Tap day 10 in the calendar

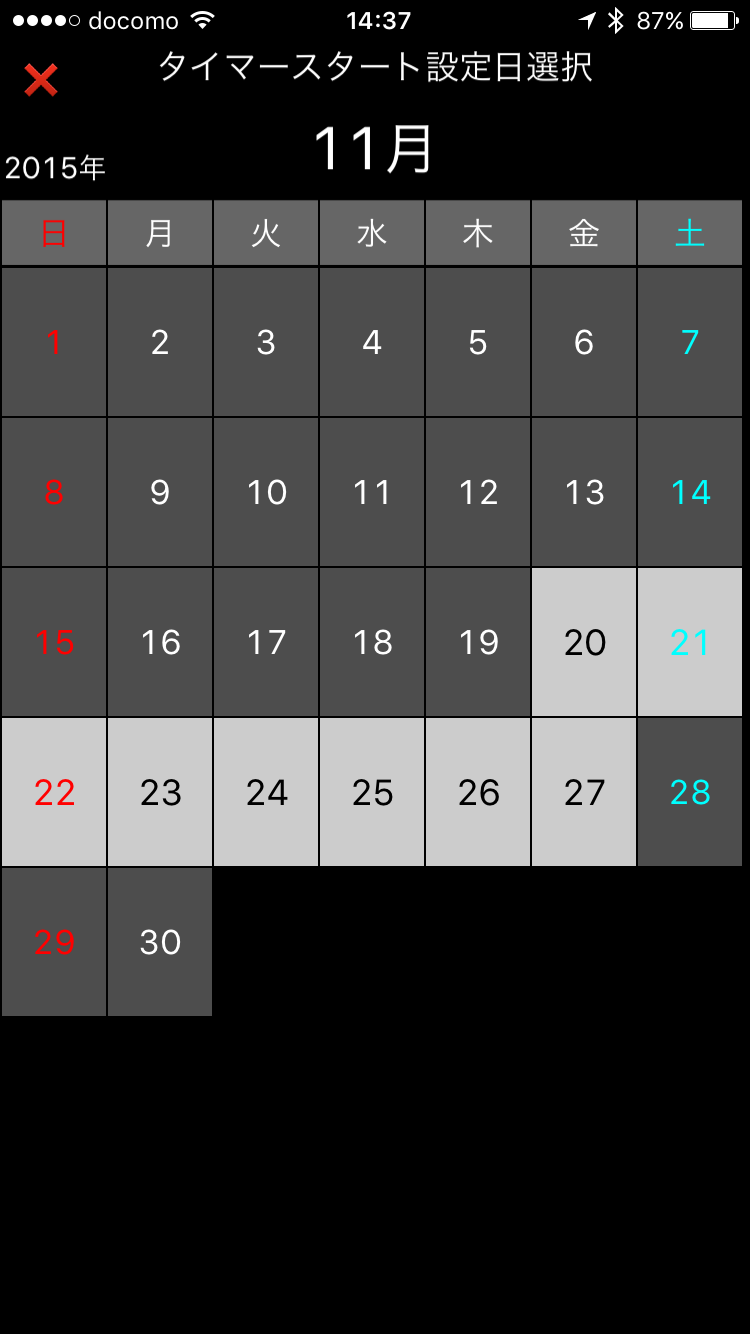[x=266, y=492]
